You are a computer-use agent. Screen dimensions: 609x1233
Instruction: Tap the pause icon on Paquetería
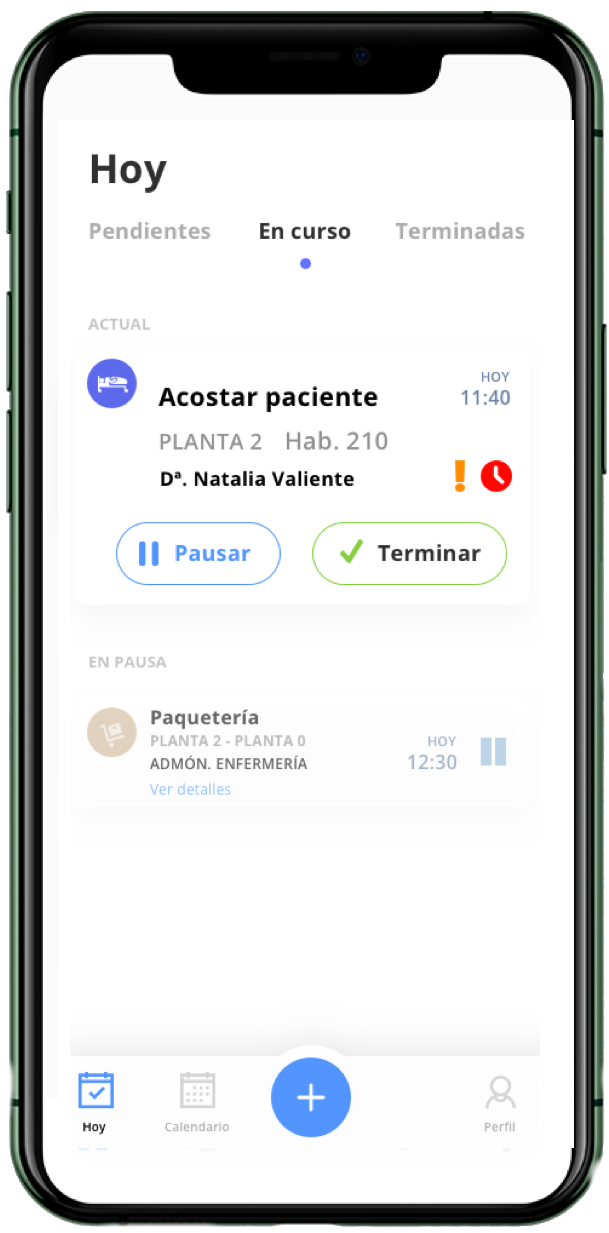[493, 752]
